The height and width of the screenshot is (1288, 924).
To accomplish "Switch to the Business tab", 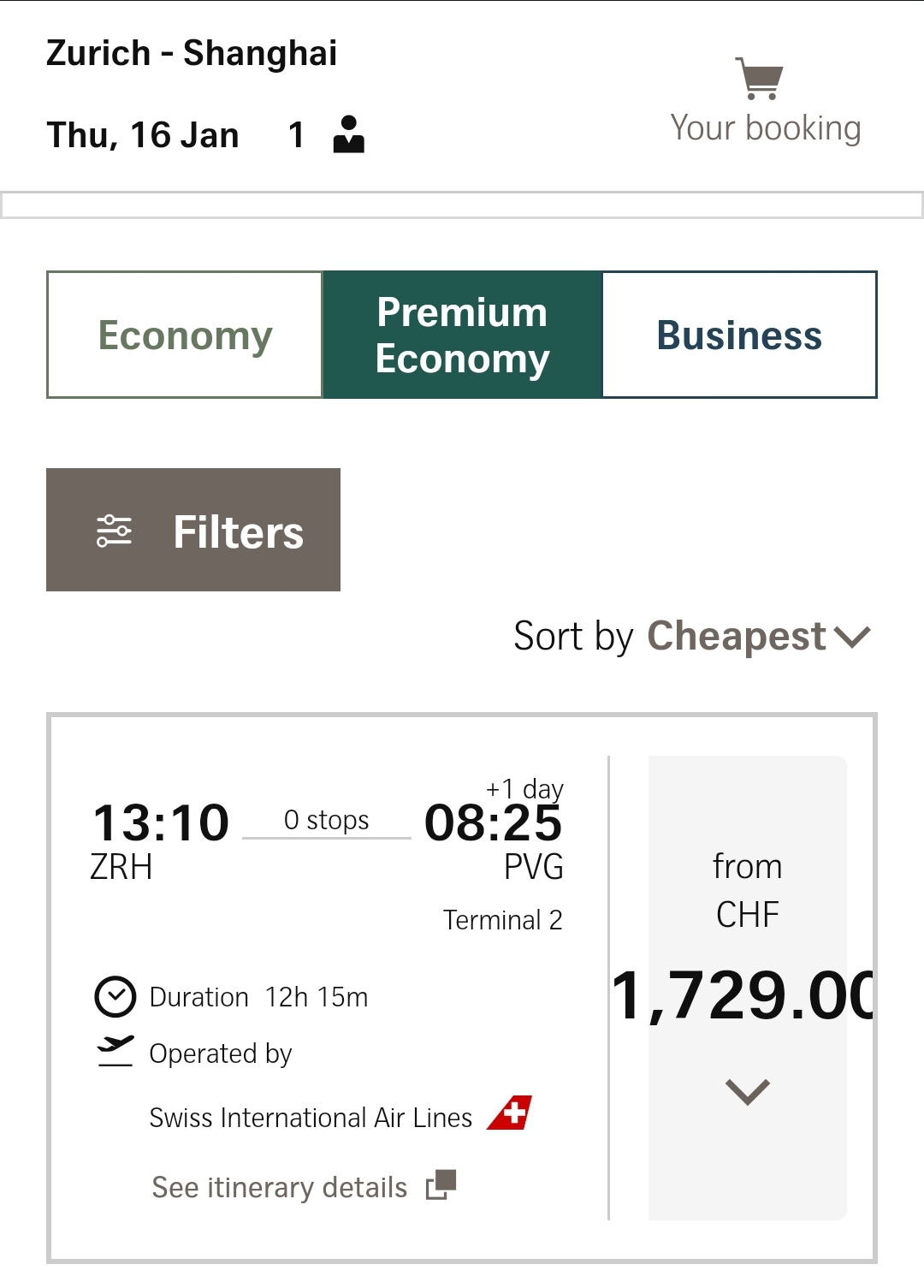I will [x=739, y=335].
